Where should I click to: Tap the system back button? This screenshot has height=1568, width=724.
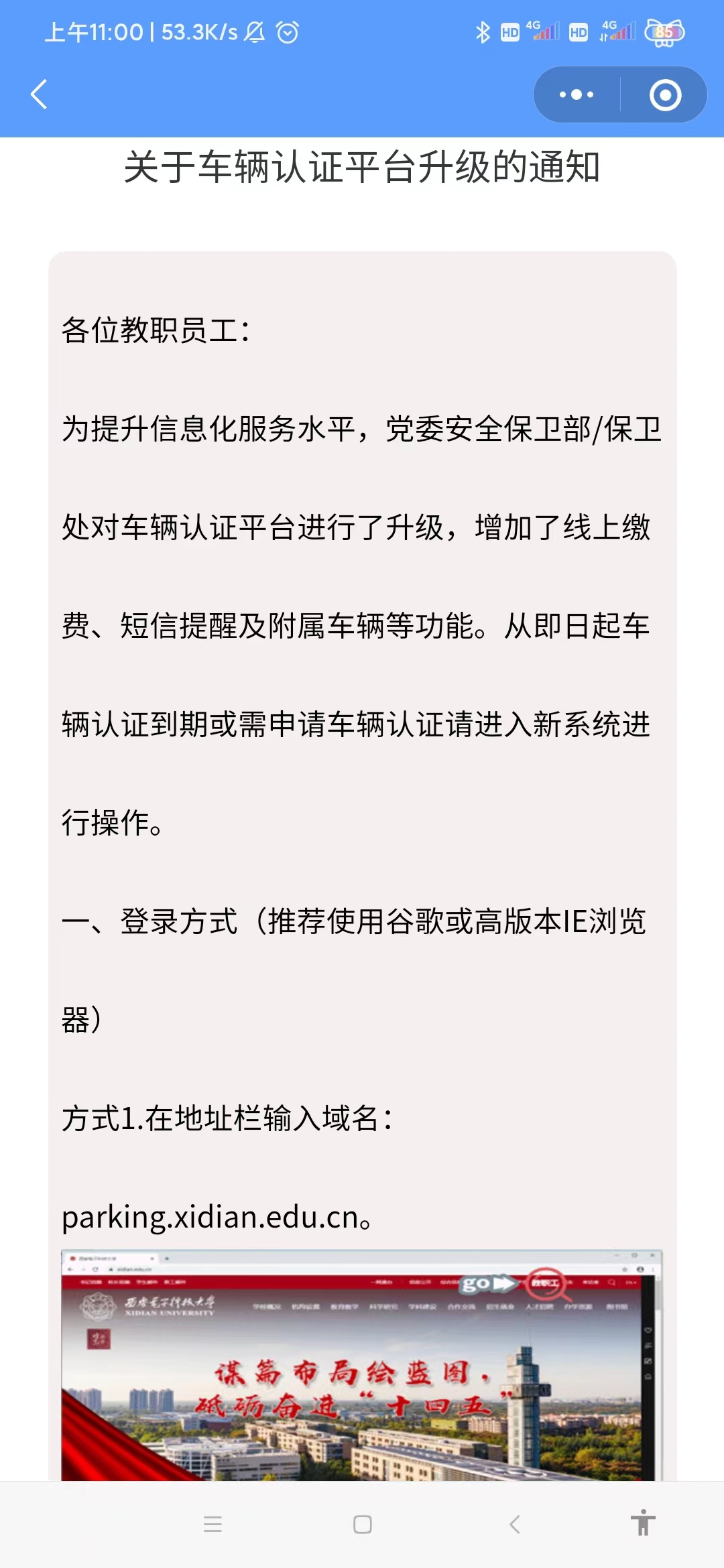514,1524
